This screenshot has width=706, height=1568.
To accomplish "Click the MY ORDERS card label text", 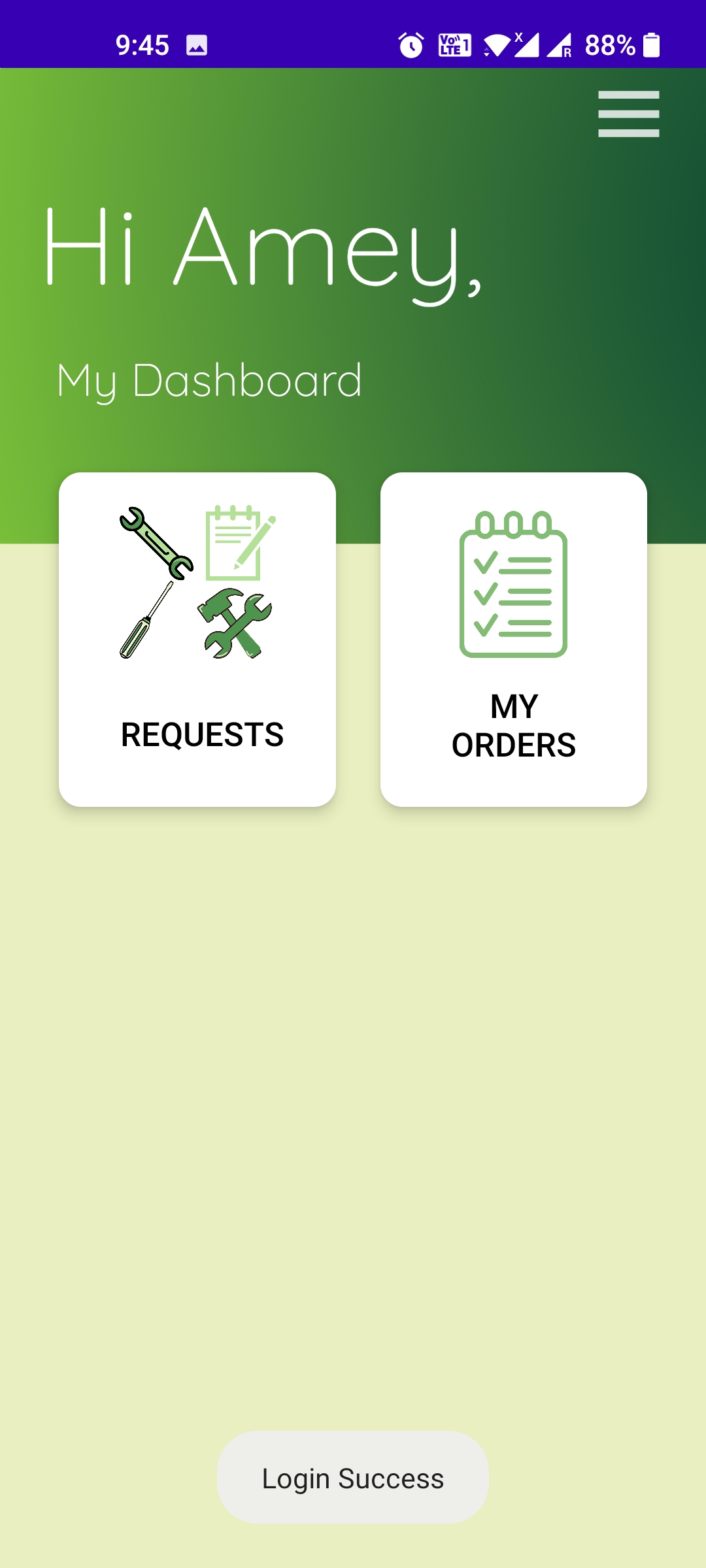I will 514,725.
